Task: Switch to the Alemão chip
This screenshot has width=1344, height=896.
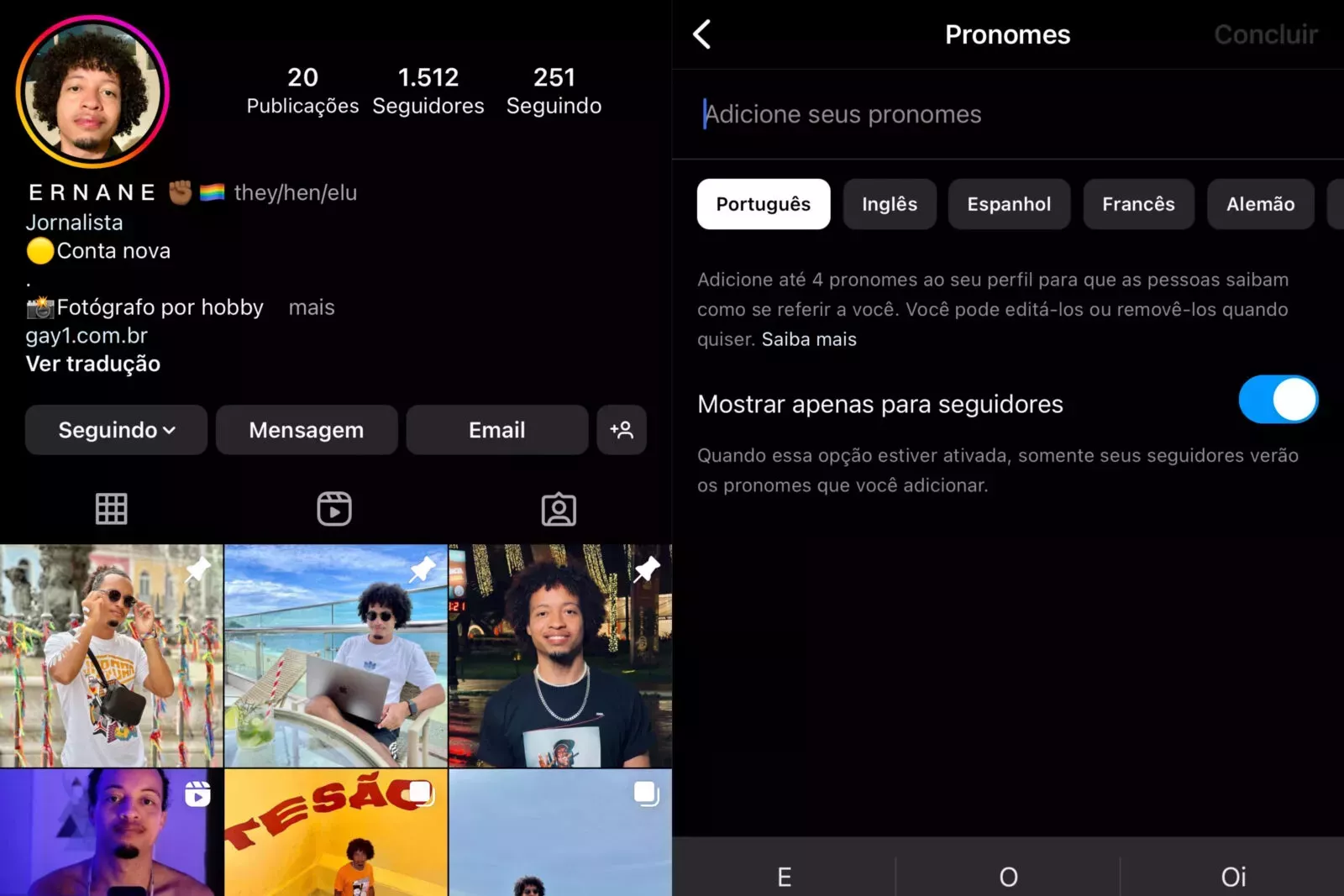Action: (x=1259, y=204)
